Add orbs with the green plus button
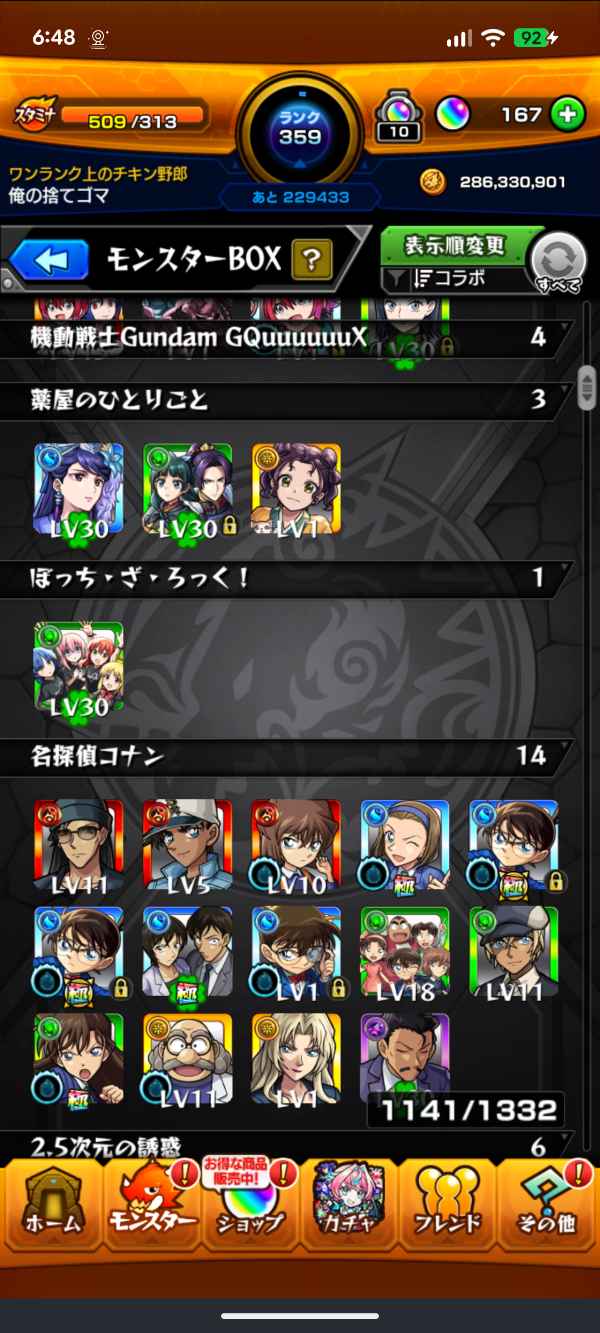The image size is (600, 1333). point(567,115)
